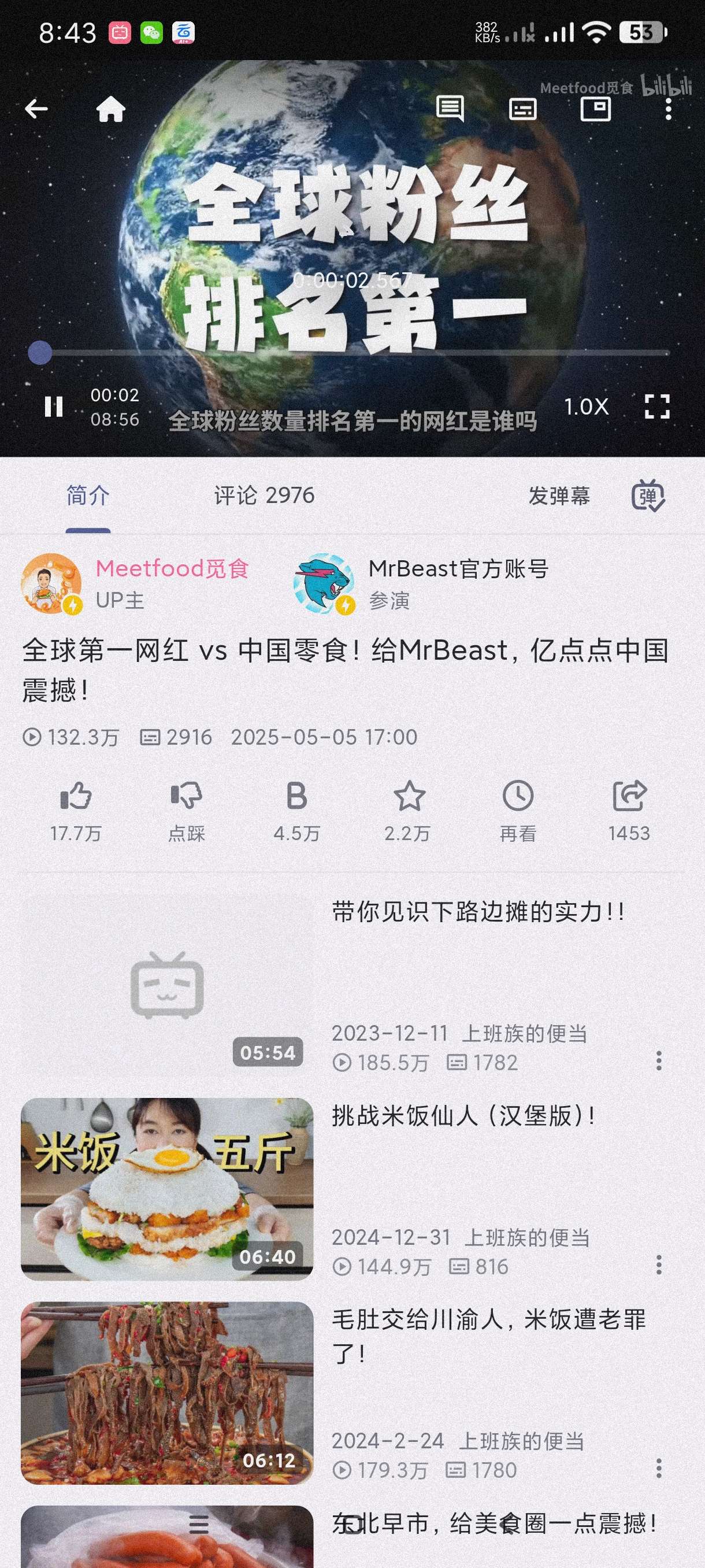Viewport: 705px width, 1568px height.
Task: Pause the playing video
Action: (54, 406)
